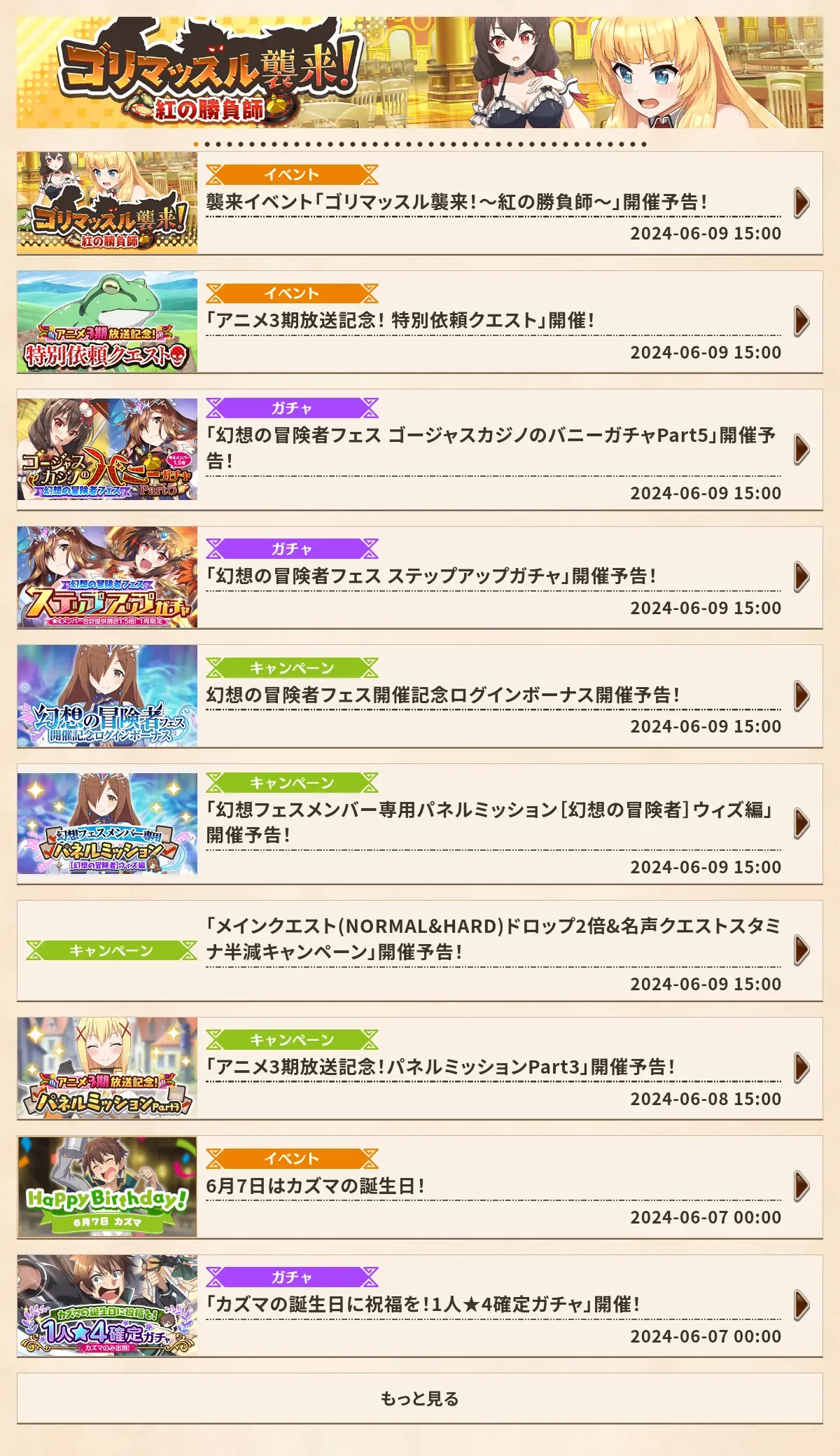Open the カズマの誕生日 event notice

(420, 1186)
